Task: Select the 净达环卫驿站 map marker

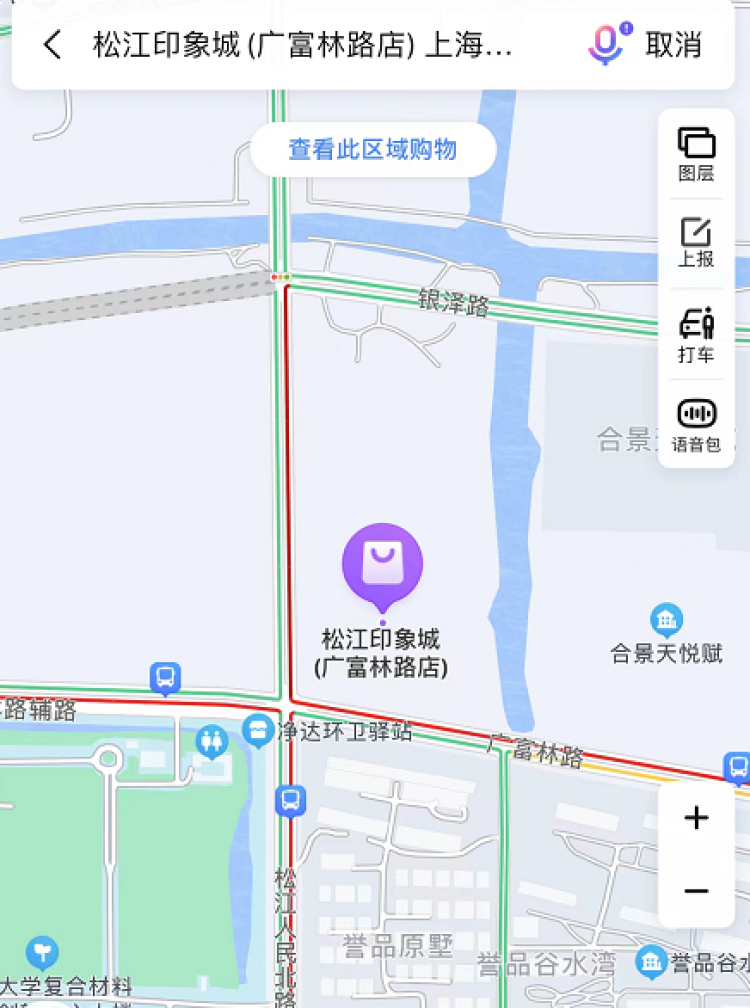Action: 258,731
